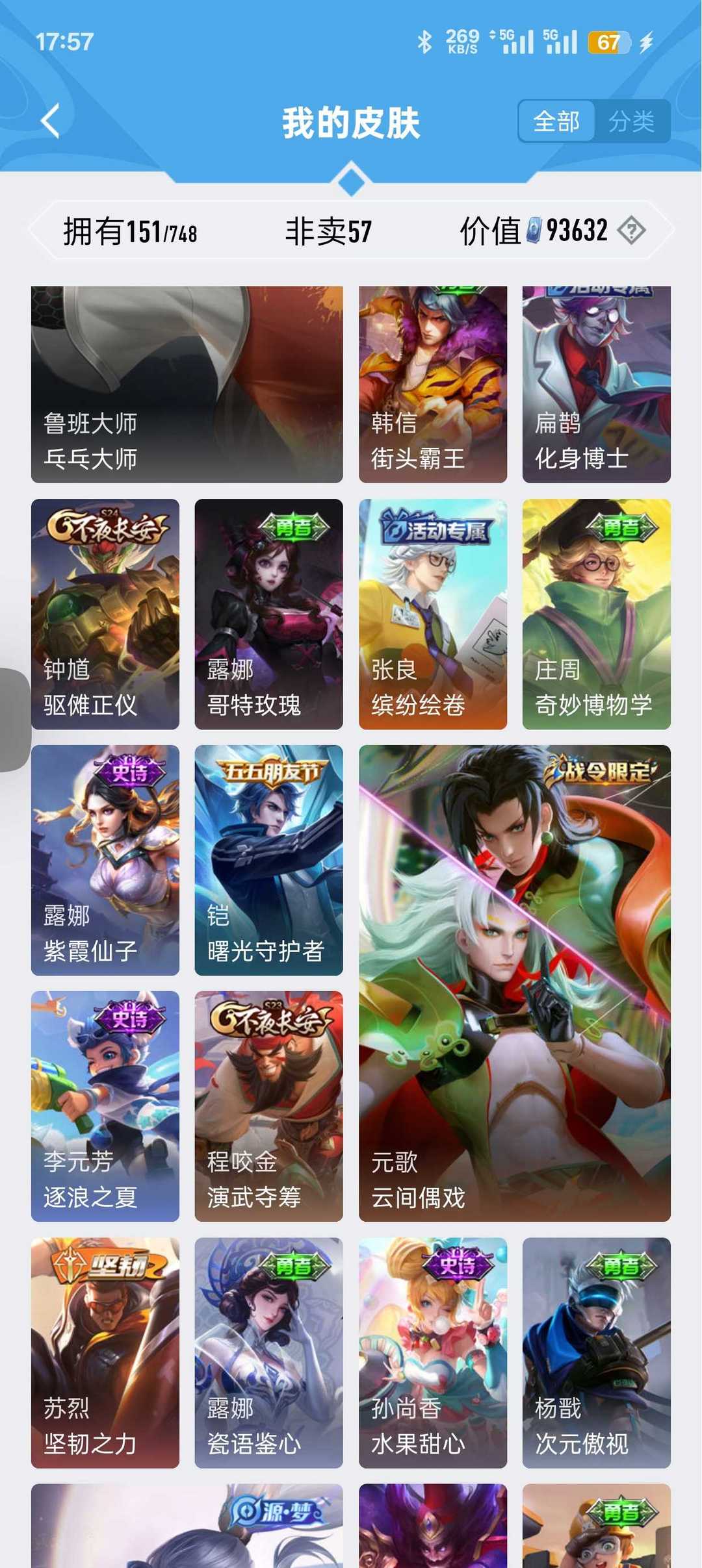Select 钟馗 驱傩正仪 skin card
The image size is (702, 1568).
coord(105,613)
